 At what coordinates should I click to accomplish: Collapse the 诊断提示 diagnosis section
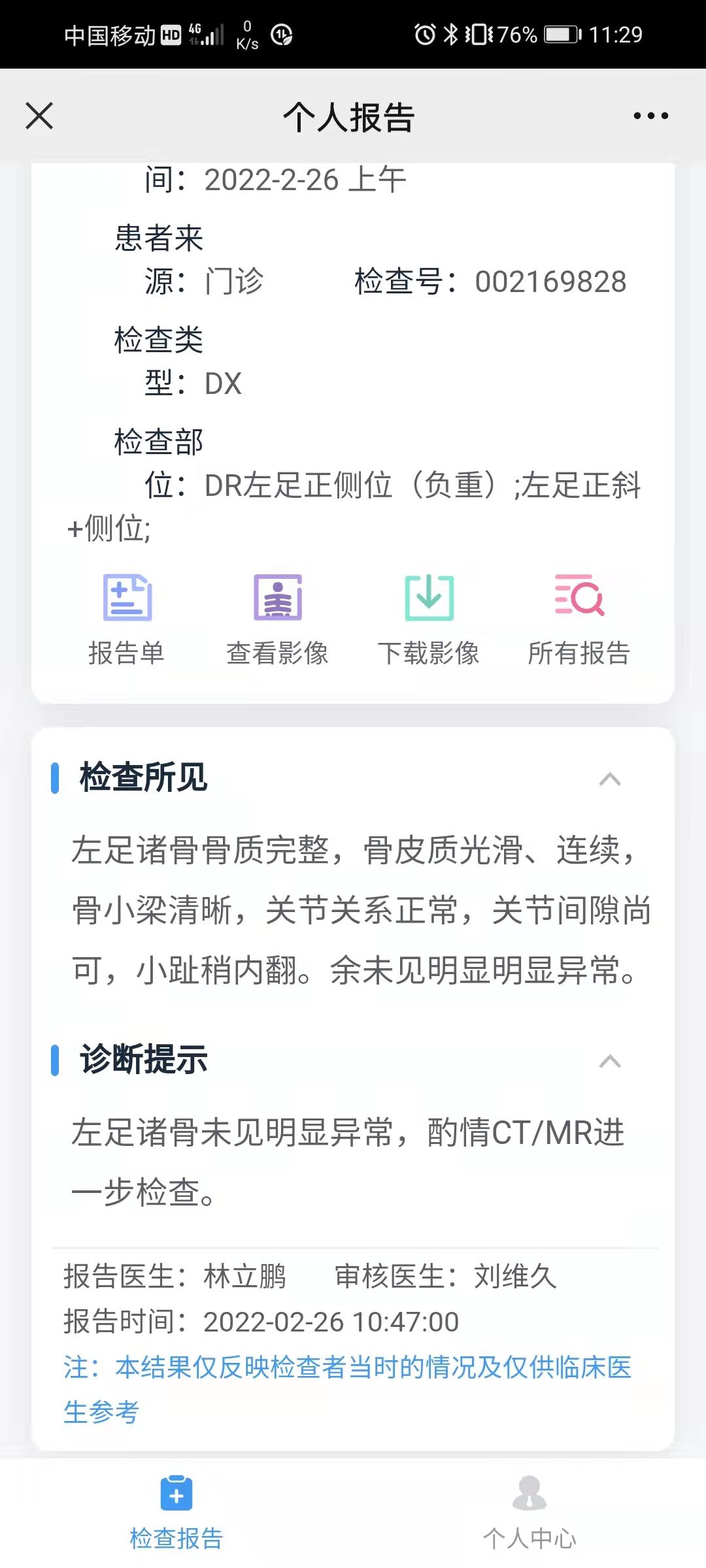(x=610, y=1060)
